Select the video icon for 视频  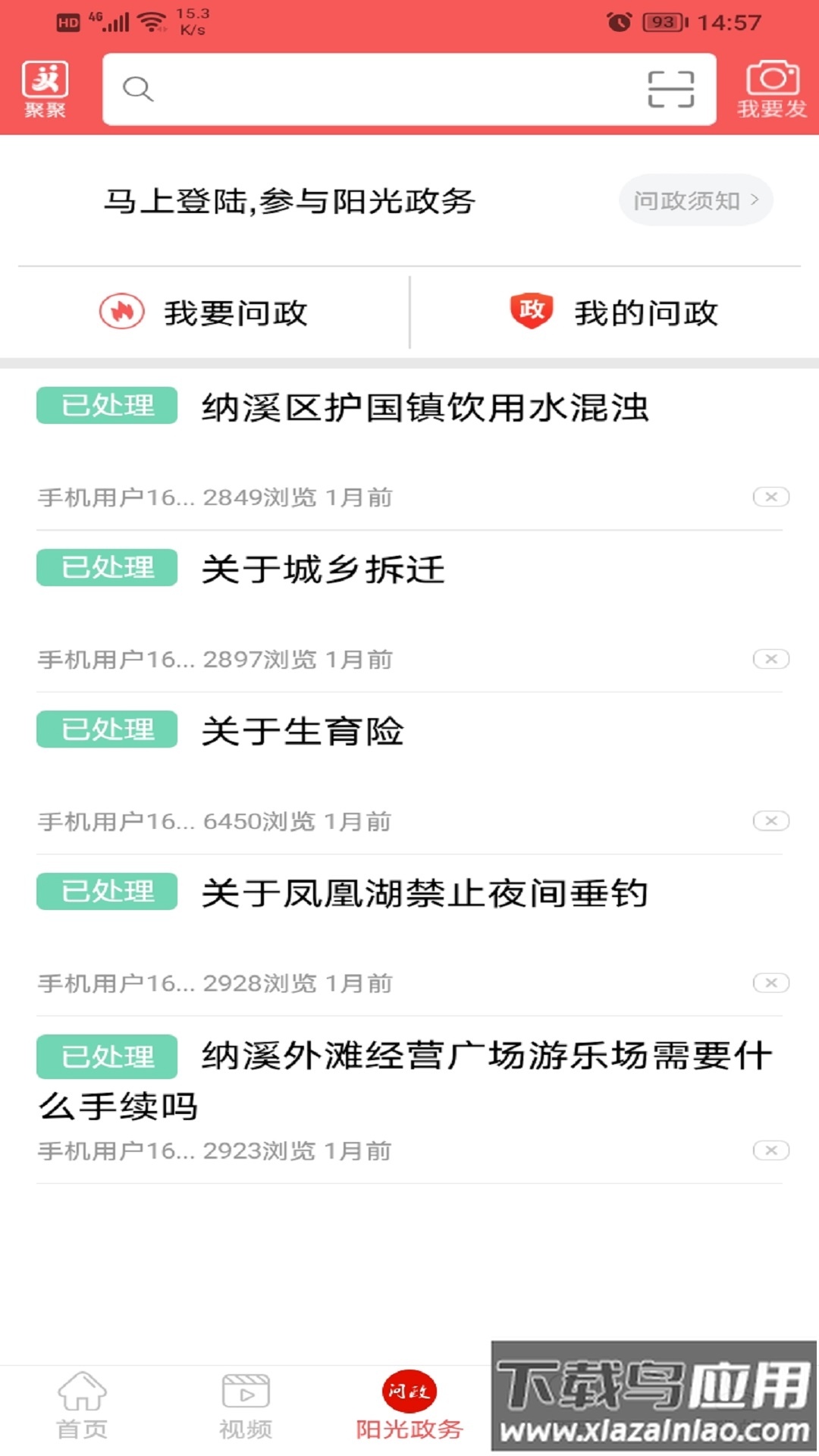coord(246,1394)
